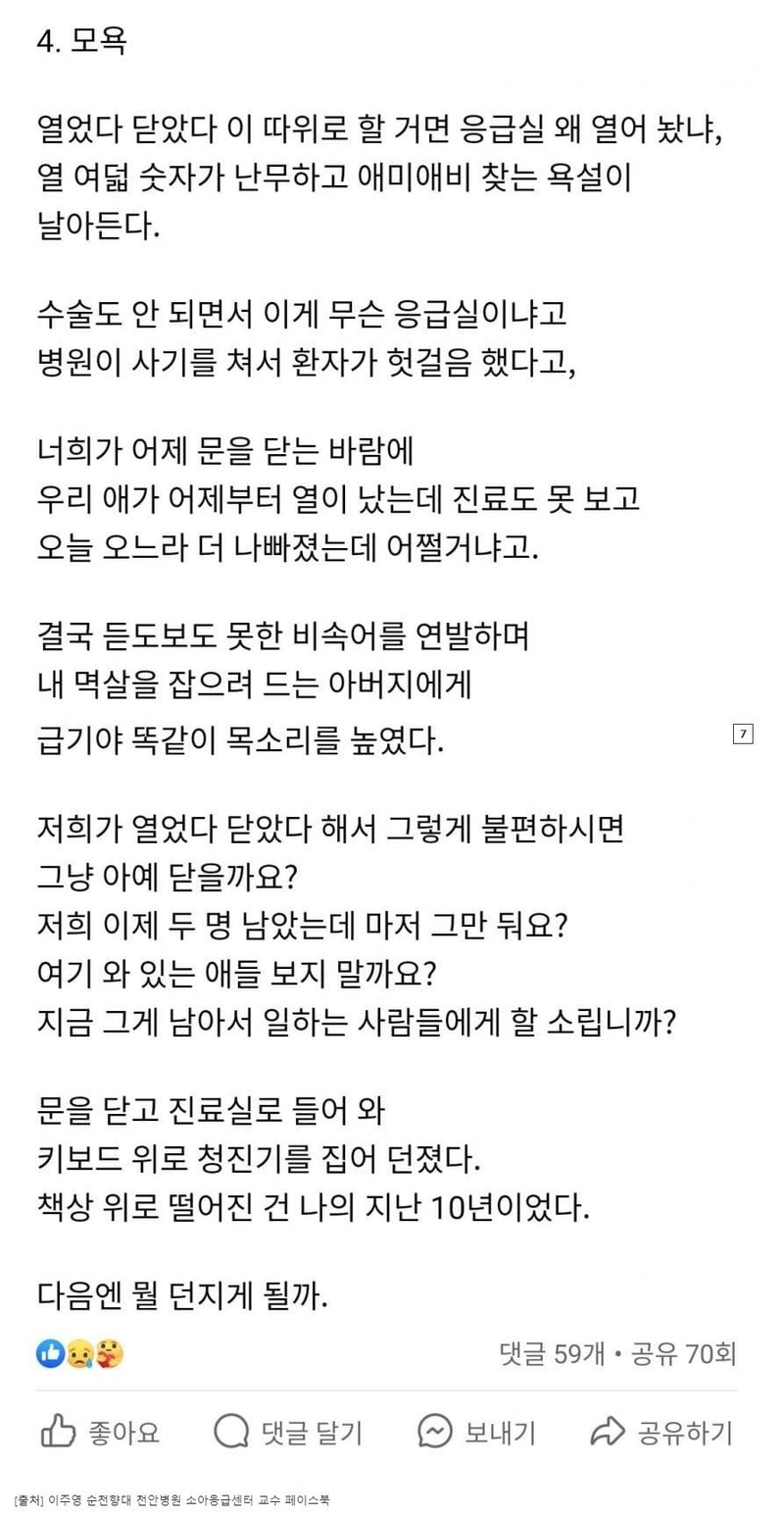Share the post with 공유하기
This screenshot has width=784, height=1517.
661,1433
